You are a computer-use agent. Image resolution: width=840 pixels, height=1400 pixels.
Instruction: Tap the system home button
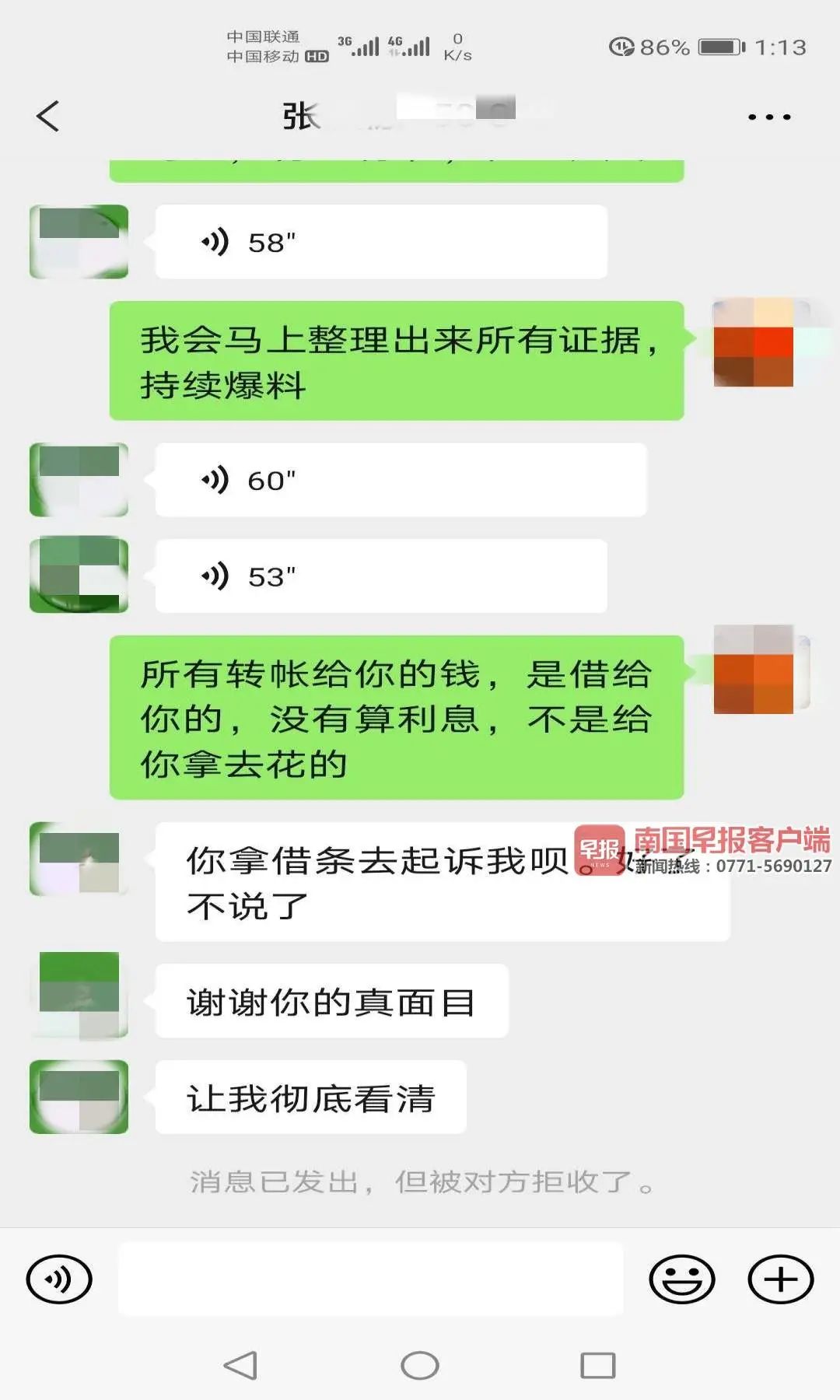420,1365
